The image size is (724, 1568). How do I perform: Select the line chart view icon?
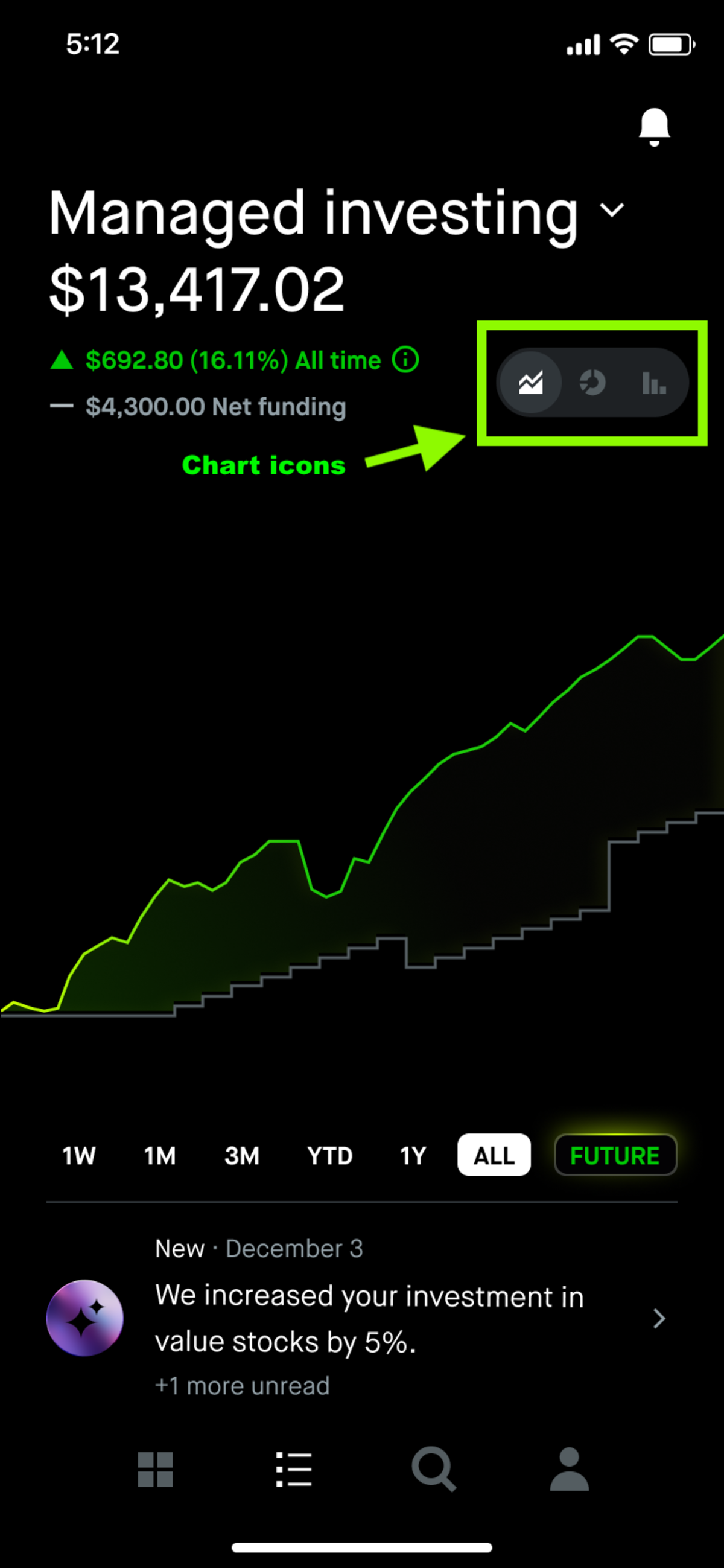(x=530, y=383)
